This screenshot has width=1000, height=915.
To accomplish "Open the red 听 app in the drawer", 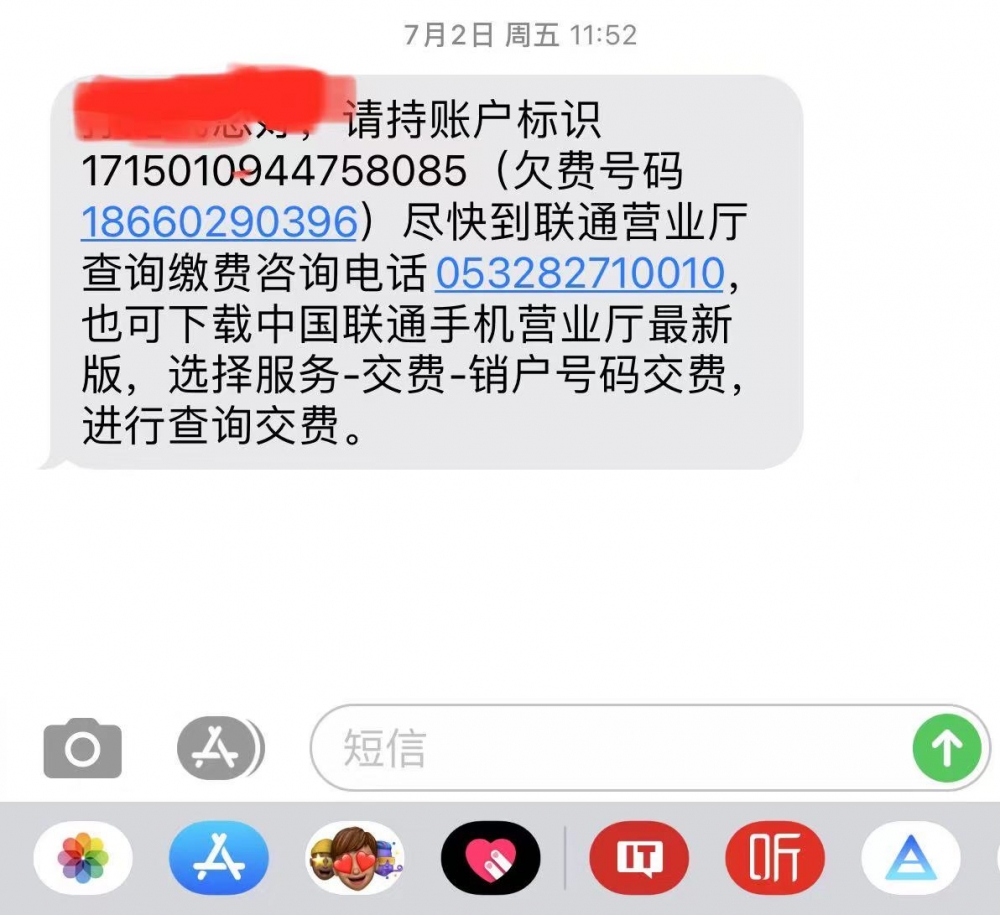I will [x=774, y=858].
